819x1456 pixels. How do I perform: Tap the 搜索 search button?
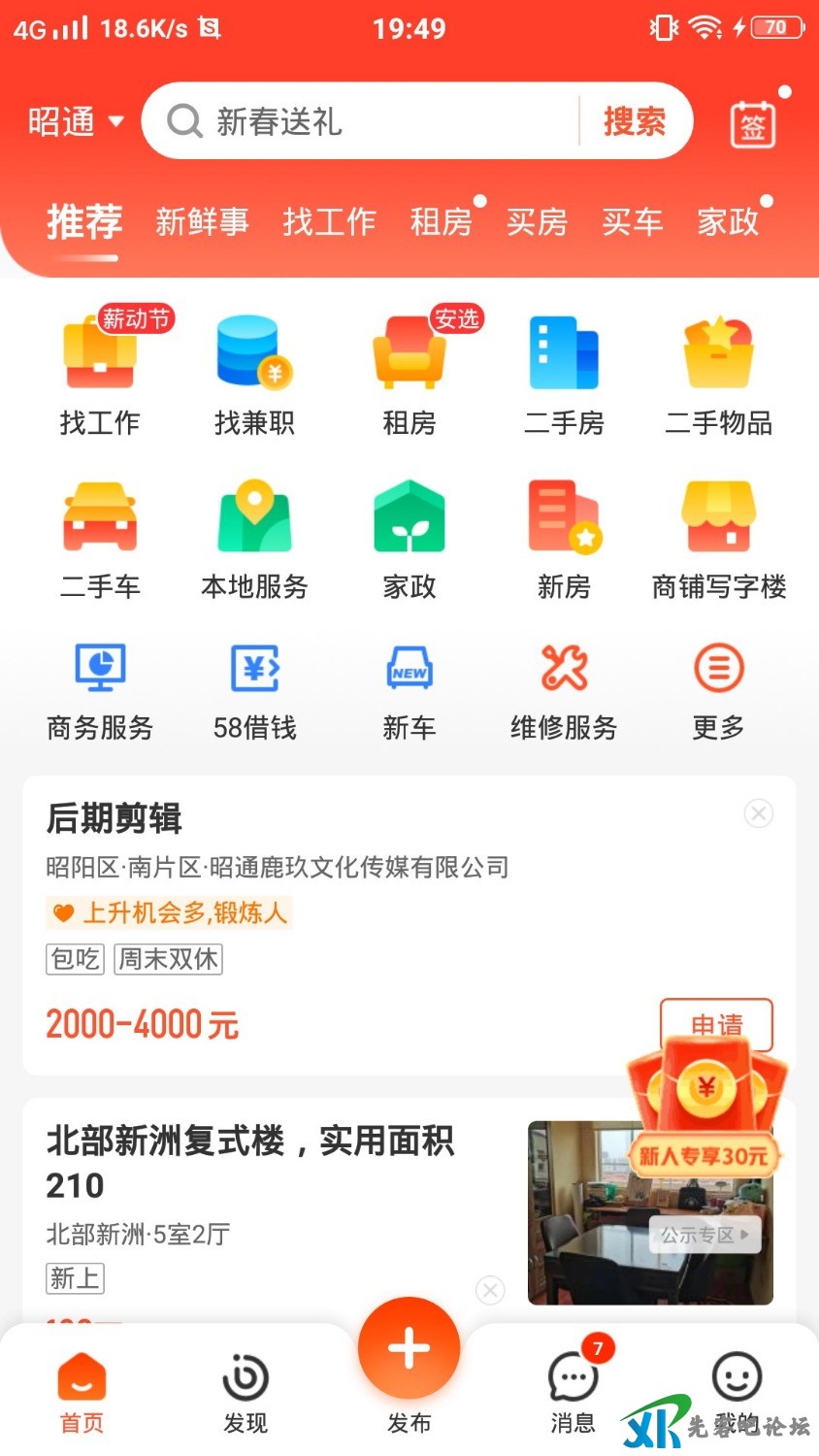(x=636, y=121)
